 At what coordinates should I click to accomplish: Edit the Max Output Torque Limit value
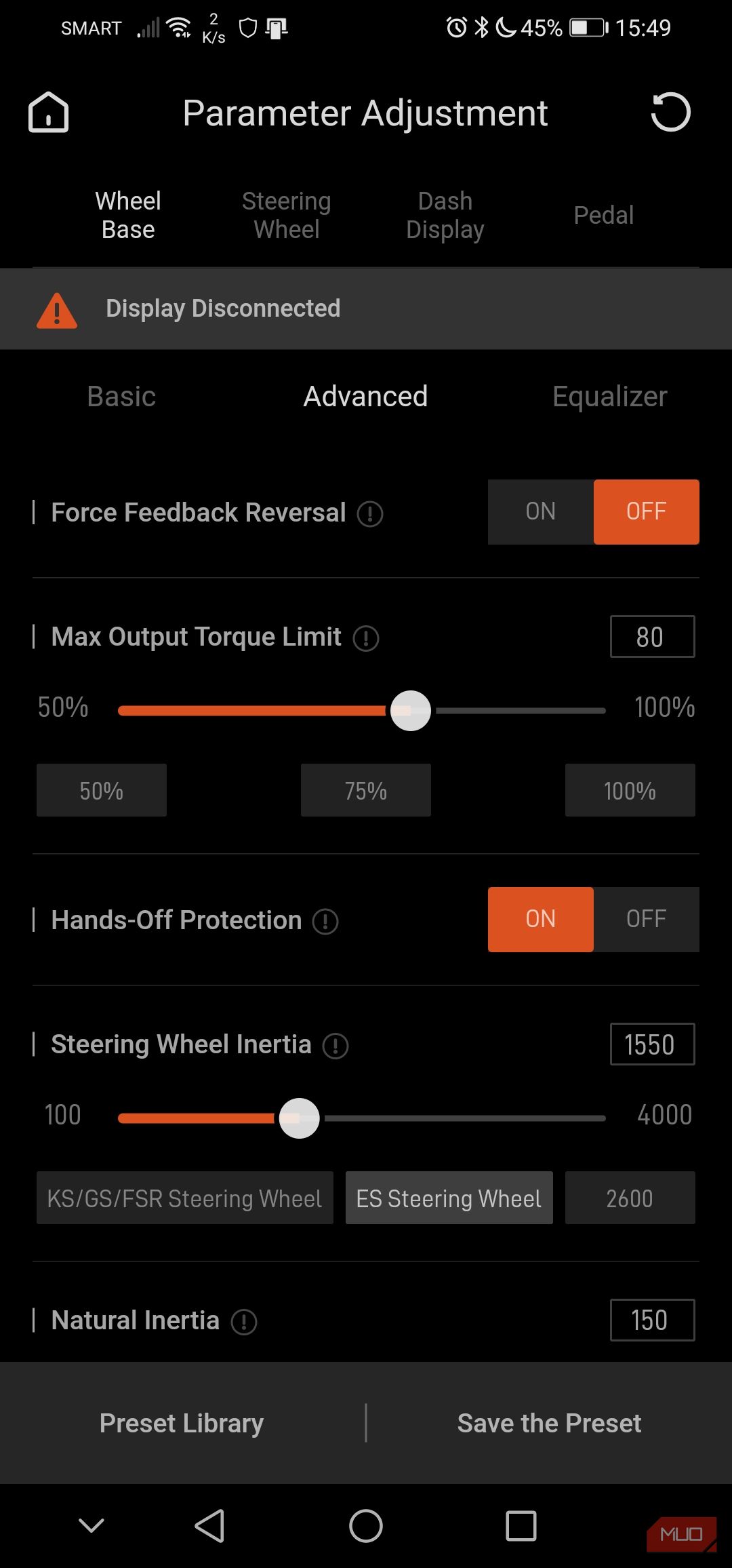[651, 637]
